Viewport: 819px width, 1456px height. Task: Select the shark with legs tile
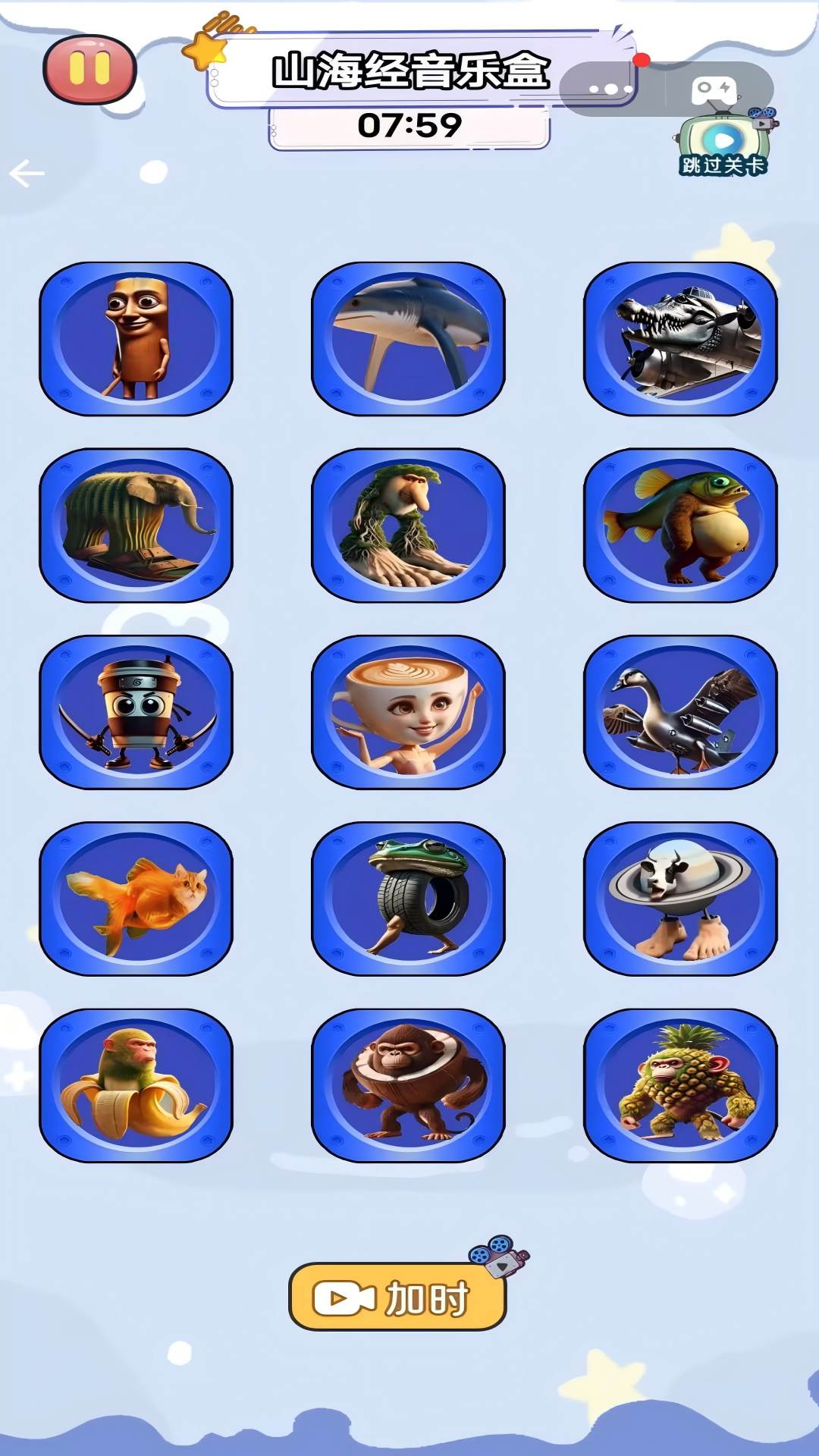[408, 339]
